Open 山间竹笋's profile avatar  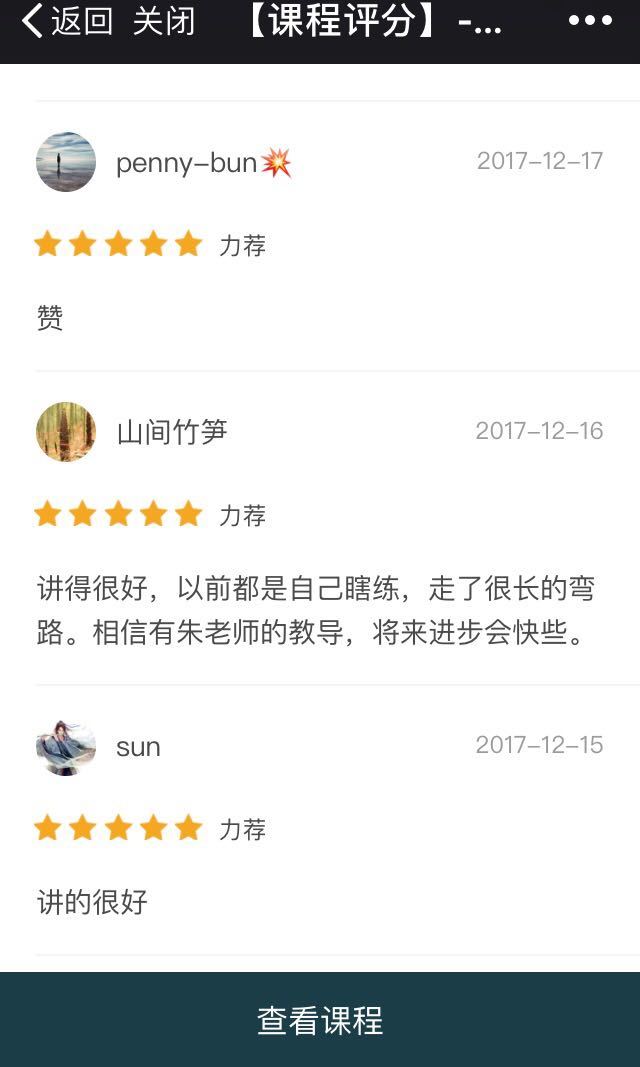point(66,431)
